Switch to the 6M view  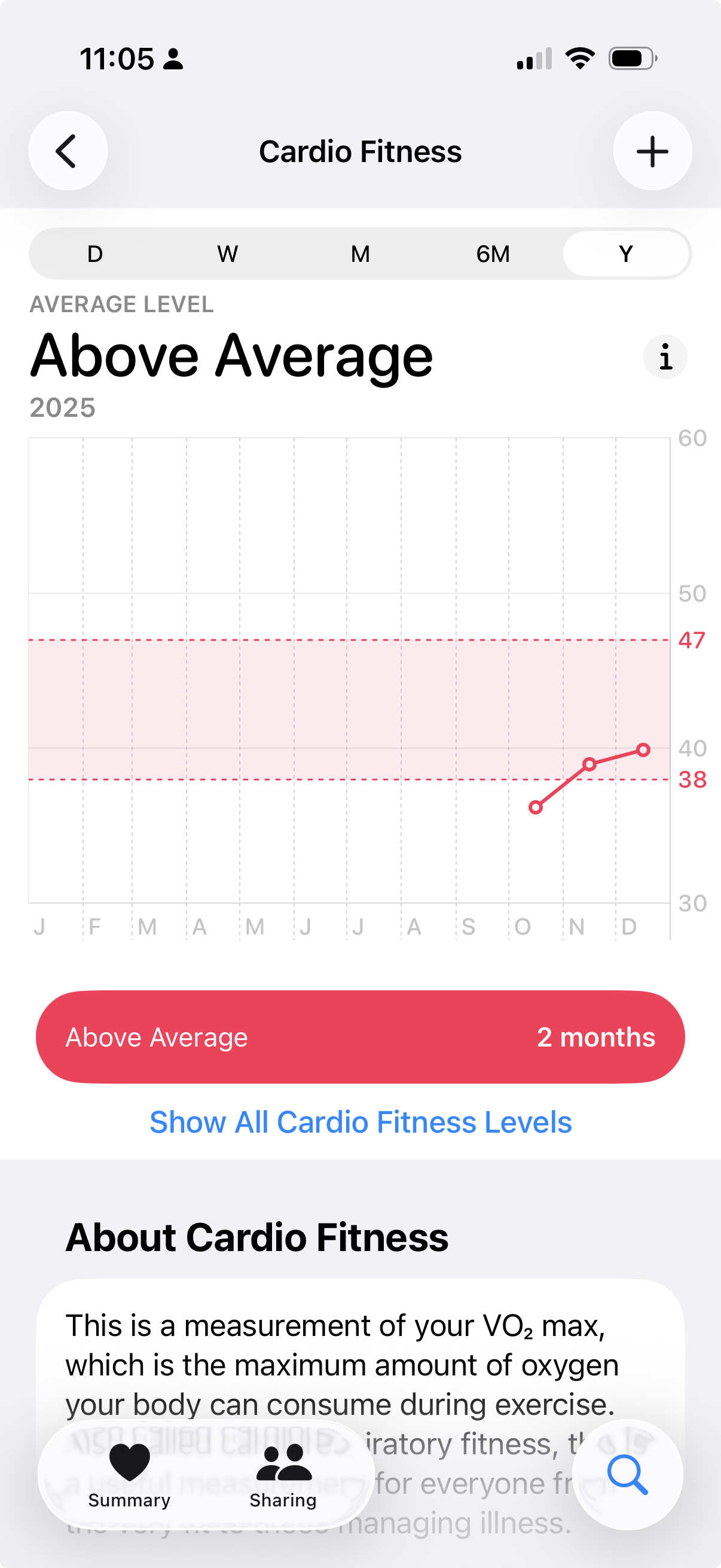493,254
